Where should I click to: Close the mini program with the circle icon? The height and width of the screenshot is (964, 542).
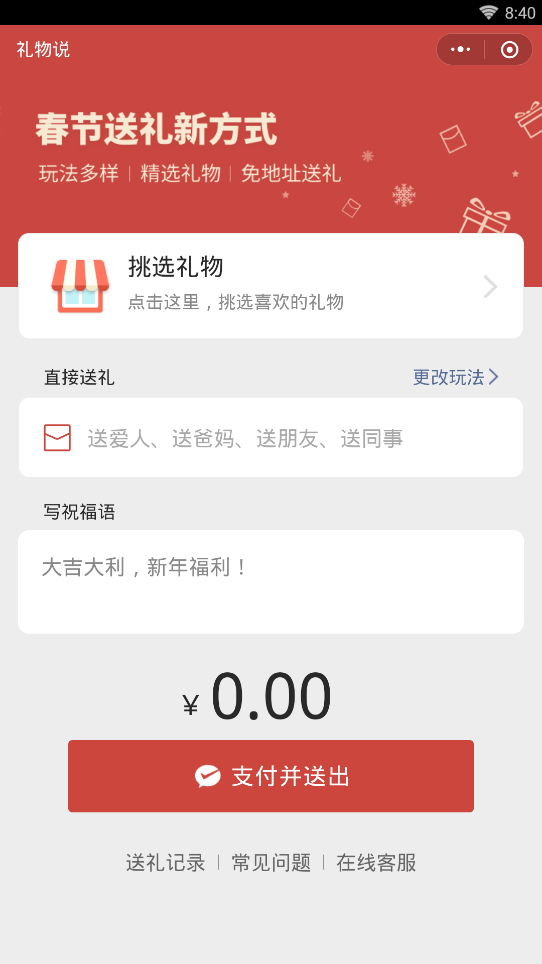coord(509,49)
